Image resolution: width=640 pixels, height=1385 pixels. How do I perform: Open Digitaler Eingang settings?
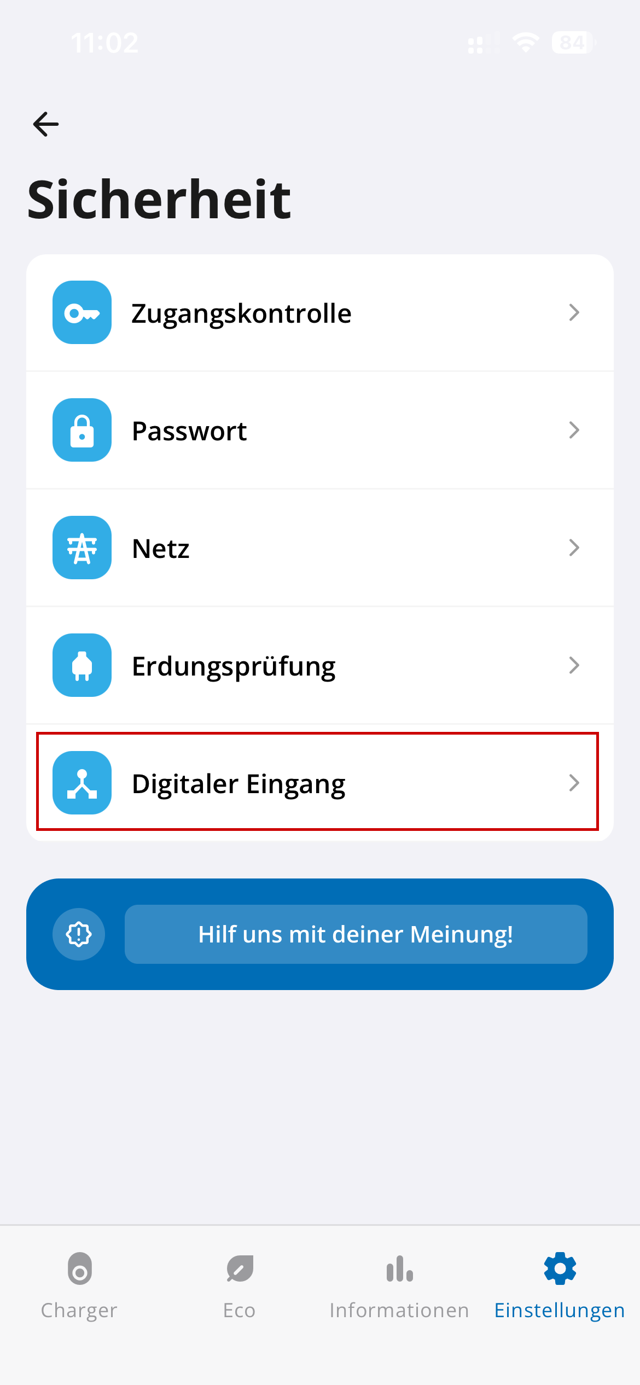point(319,783)
